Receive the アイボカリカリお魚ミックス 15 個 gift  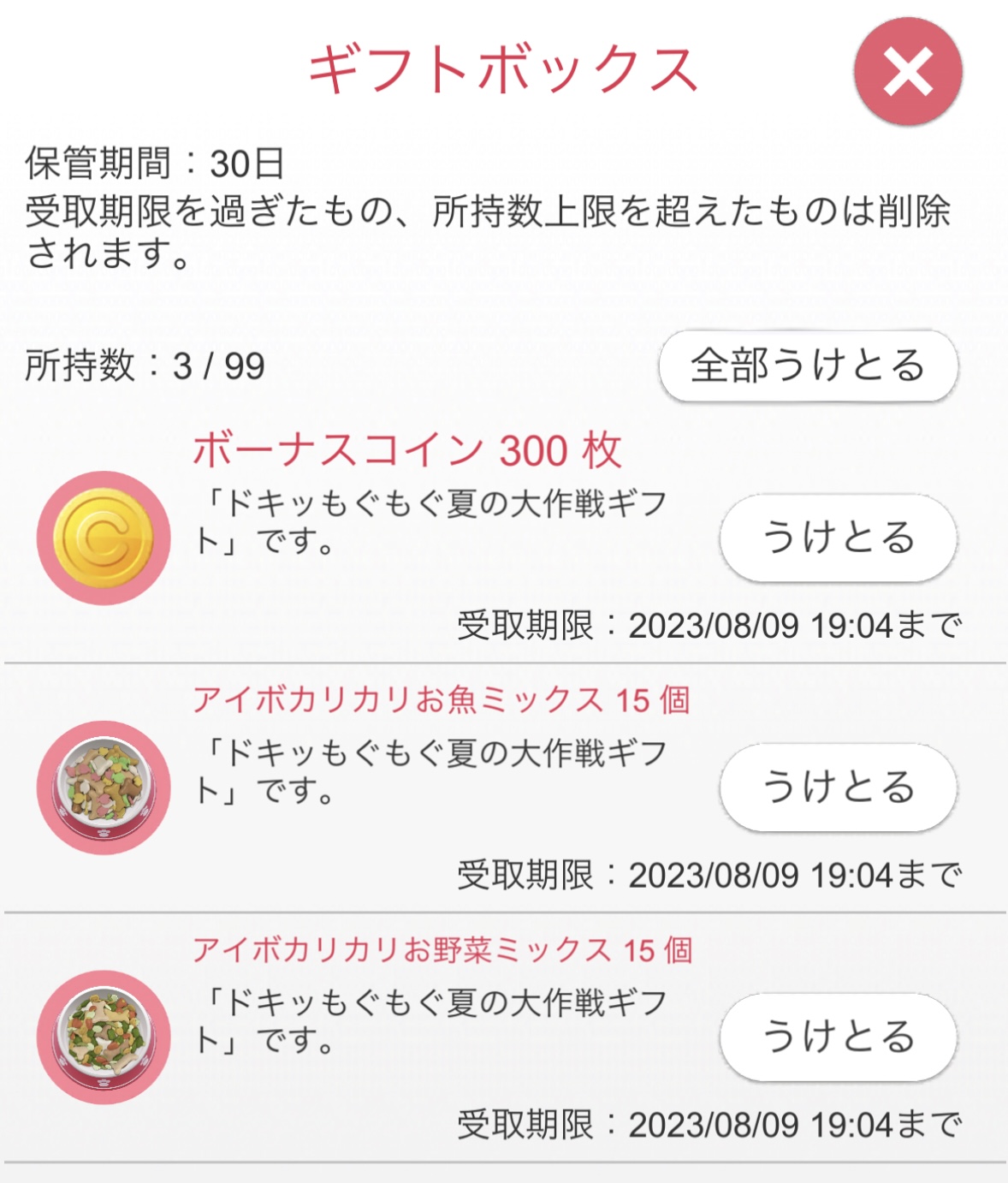coord(838,787)
